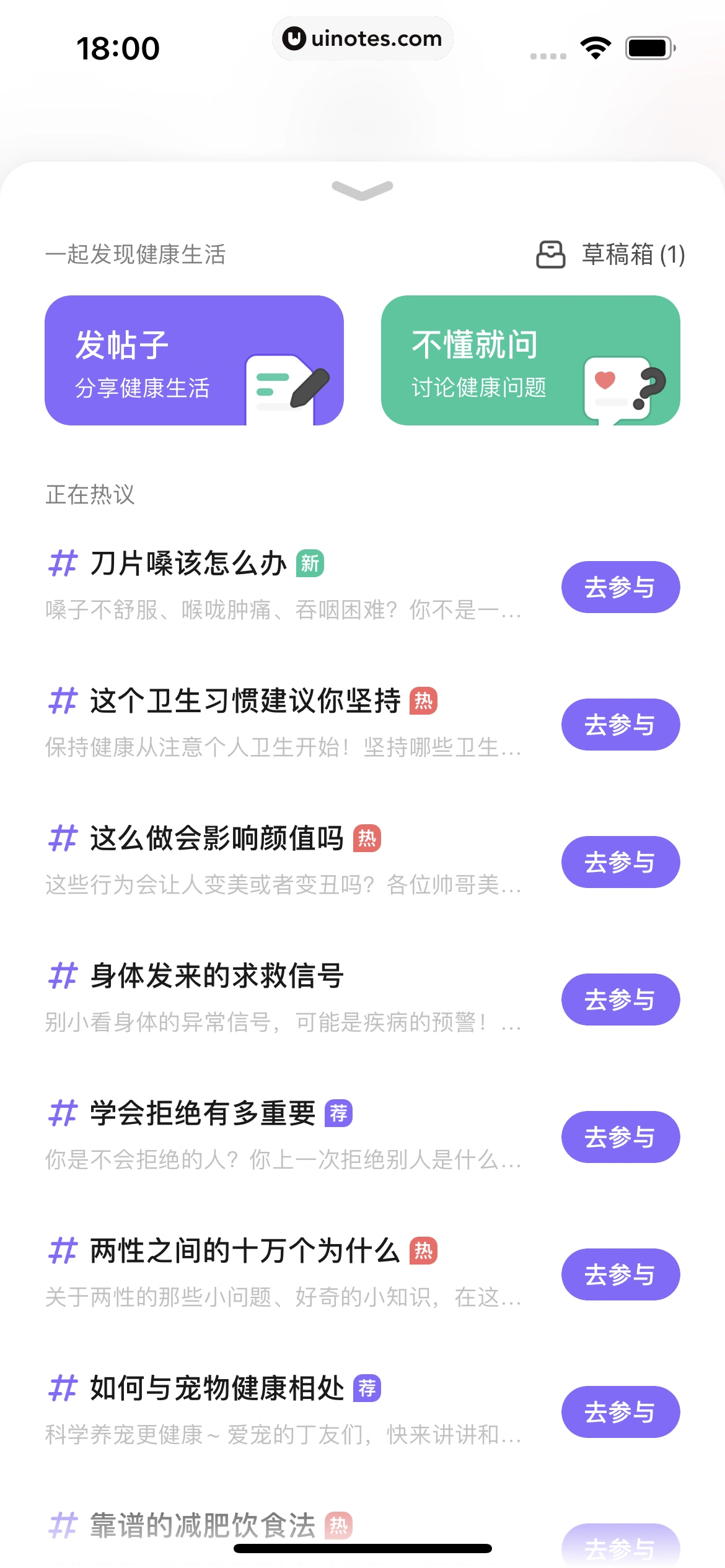Tap the Wi-Fi icon in the status bar
The image size is (725, 1568).
point(596,46)
